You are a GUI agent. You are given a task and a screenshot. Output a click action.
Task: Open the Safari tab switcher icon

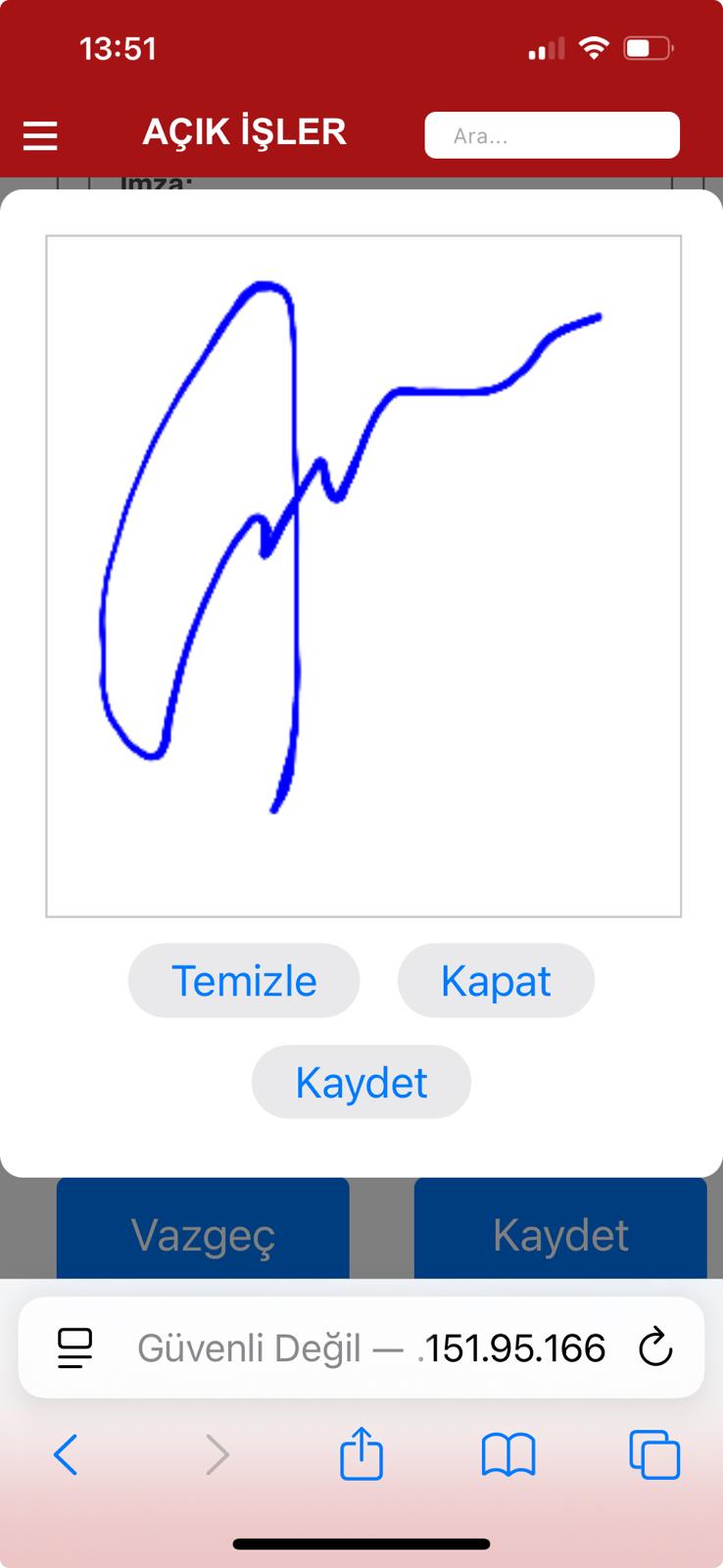(x=654, y=1455)
